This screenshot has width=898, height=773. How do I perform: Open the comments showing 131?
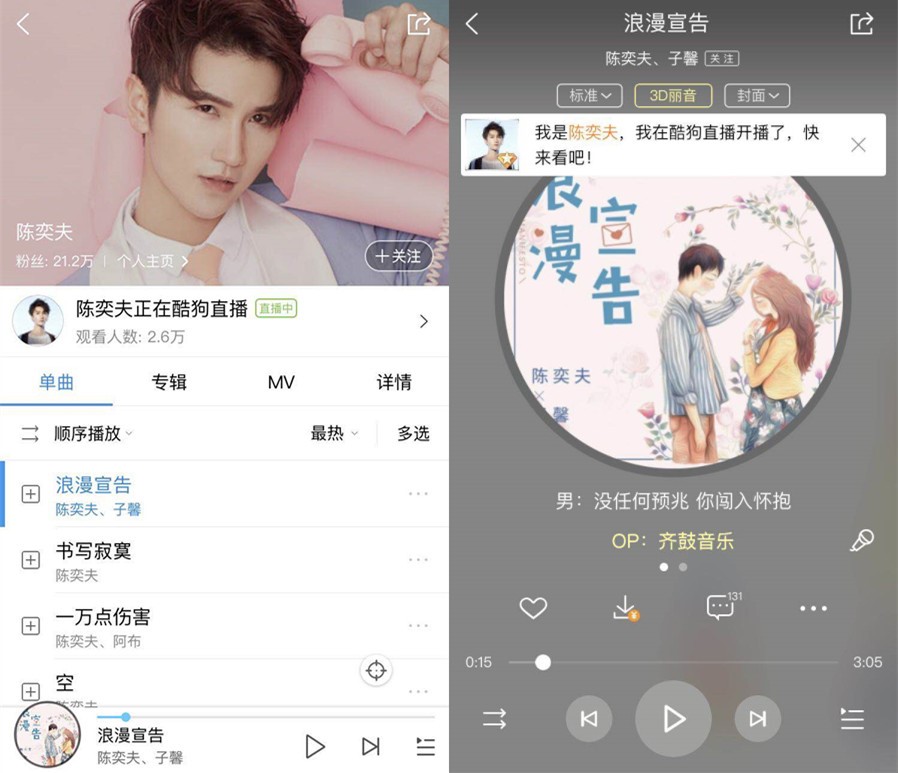(x=720, y=607)
